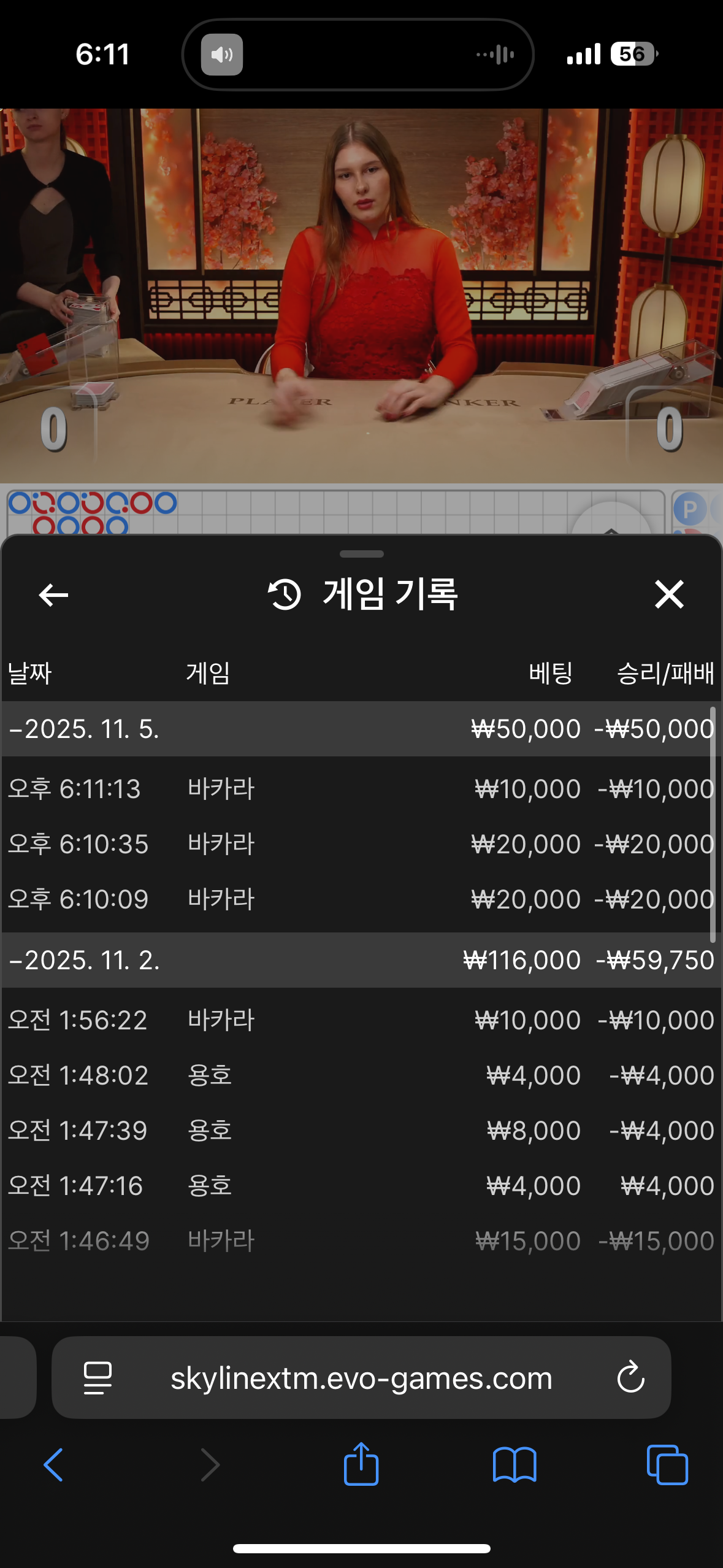
Task: Open the 오후 6:10:35 바카라 record
Action: coord(361,844)
